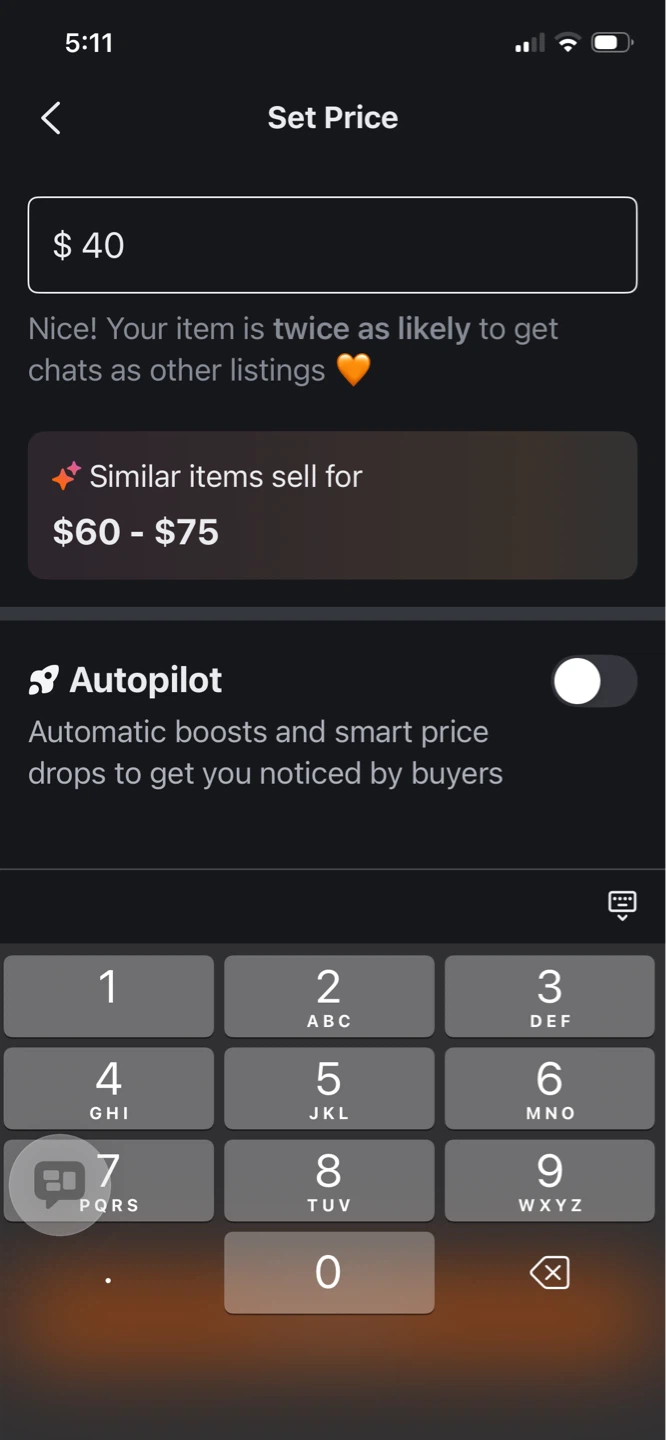Open the Similar items sell for card
This screenshot has width=666, height=1440.
point(332,505)
